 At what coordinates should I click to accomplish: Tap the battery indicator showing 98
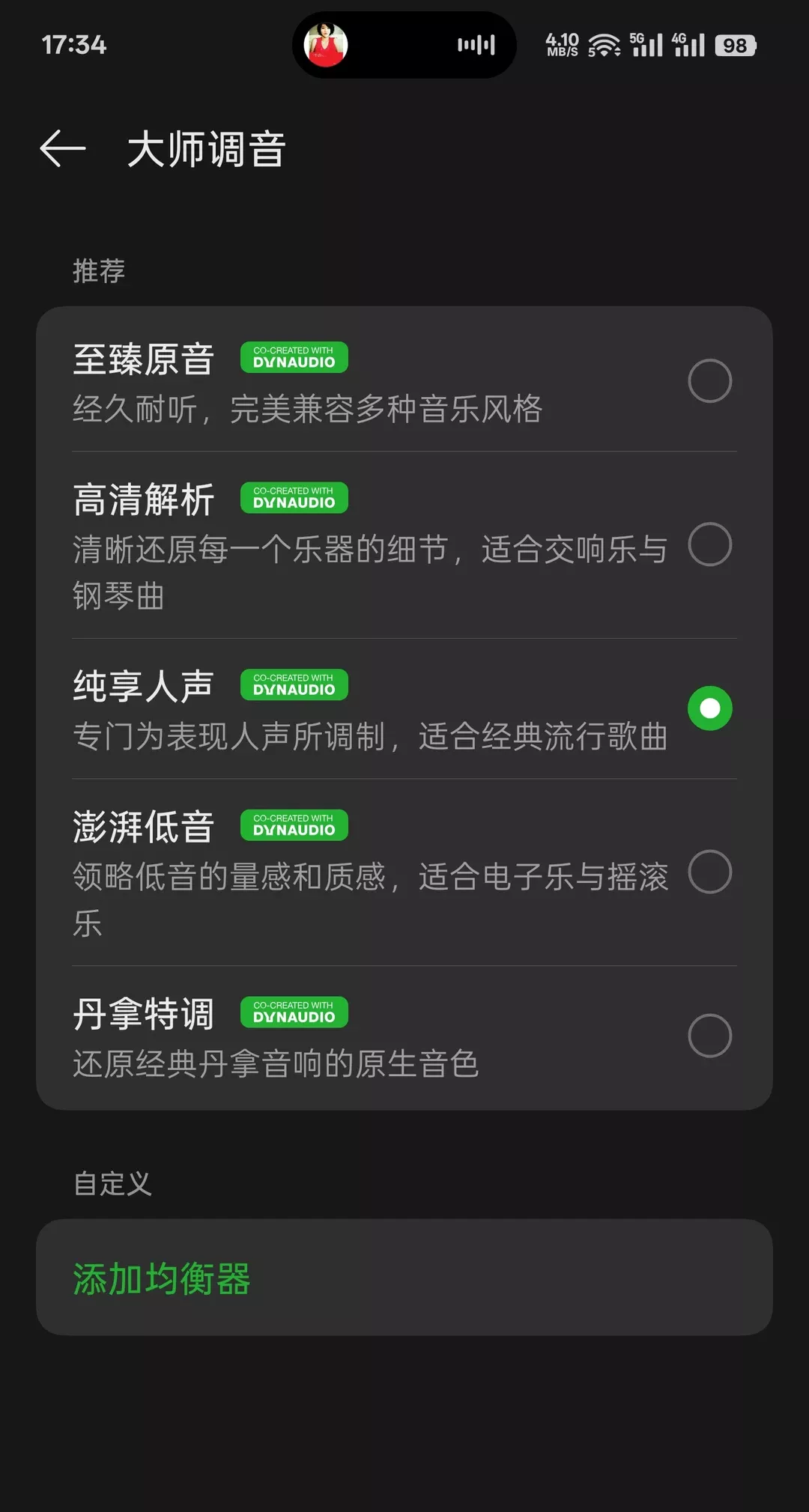(736, 46)
